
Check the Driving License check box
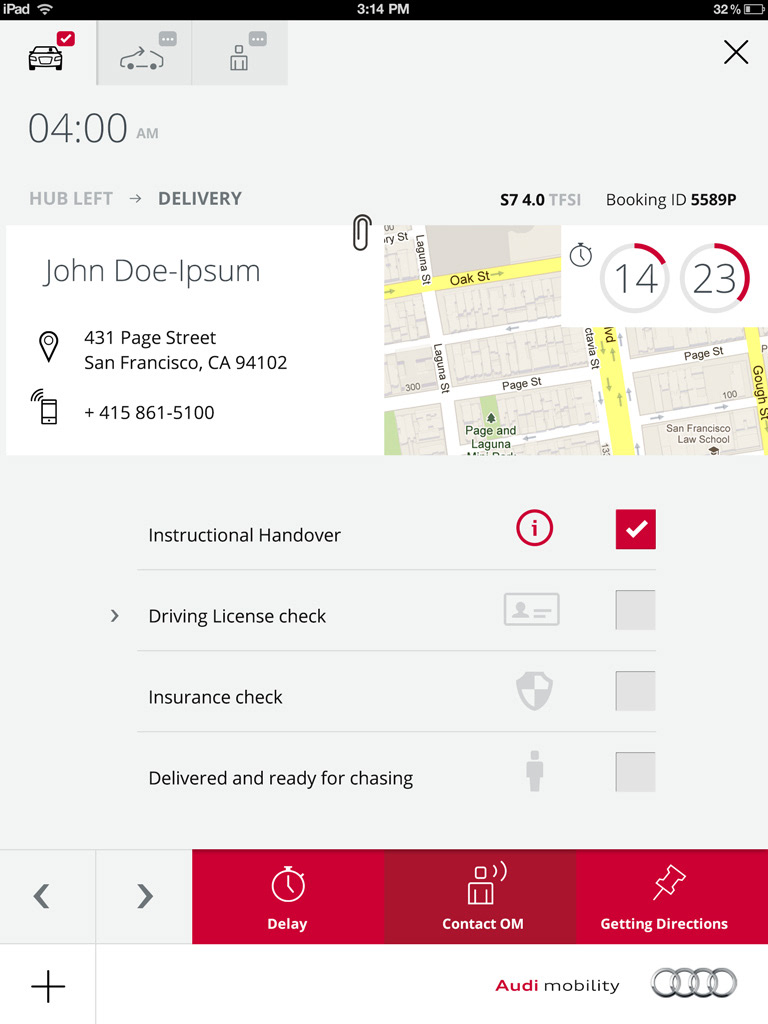635,610
